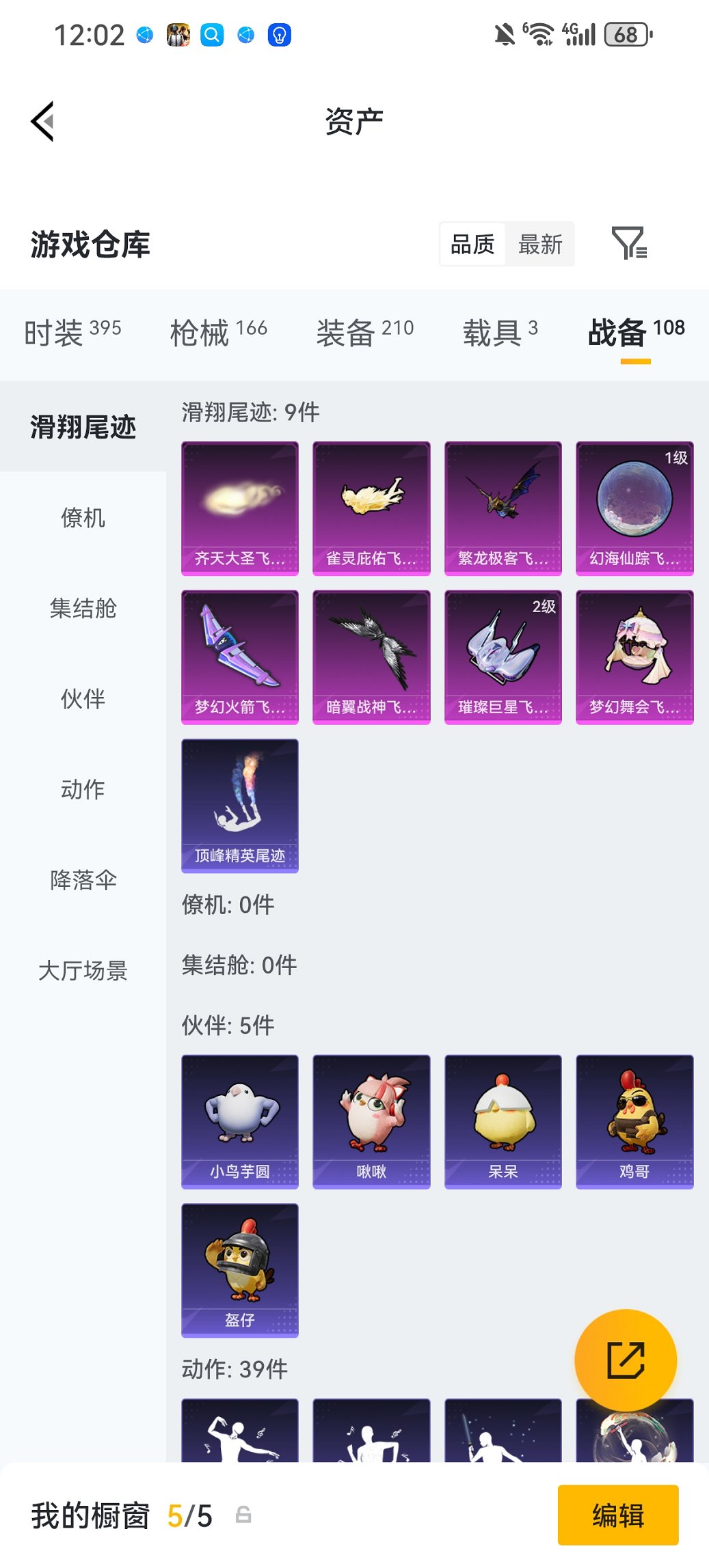Tap the filter funnel icon

coord(632,244)
